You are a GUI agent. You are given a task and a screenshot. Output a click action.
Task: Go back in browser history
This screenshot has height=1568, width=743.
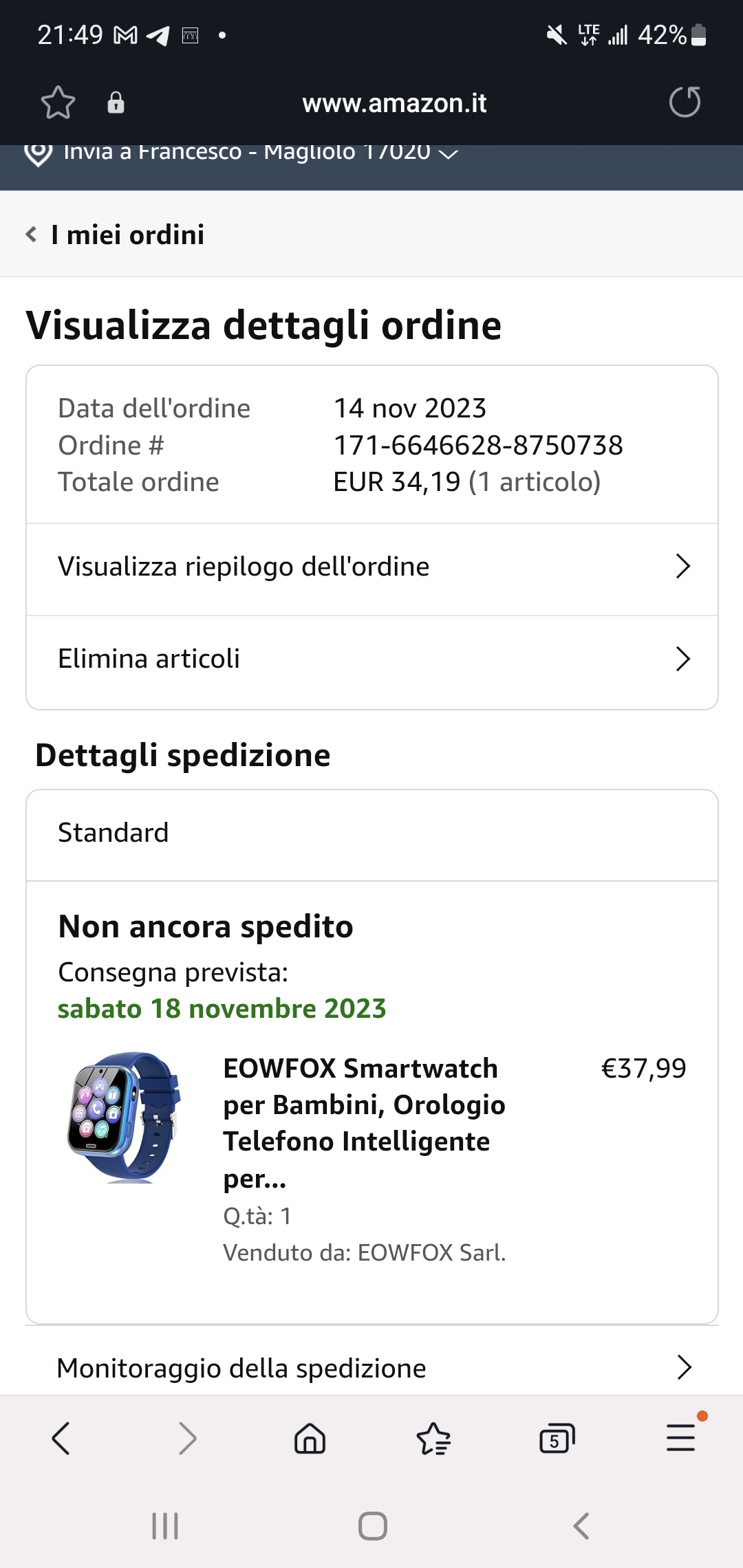click(61, 1439)
